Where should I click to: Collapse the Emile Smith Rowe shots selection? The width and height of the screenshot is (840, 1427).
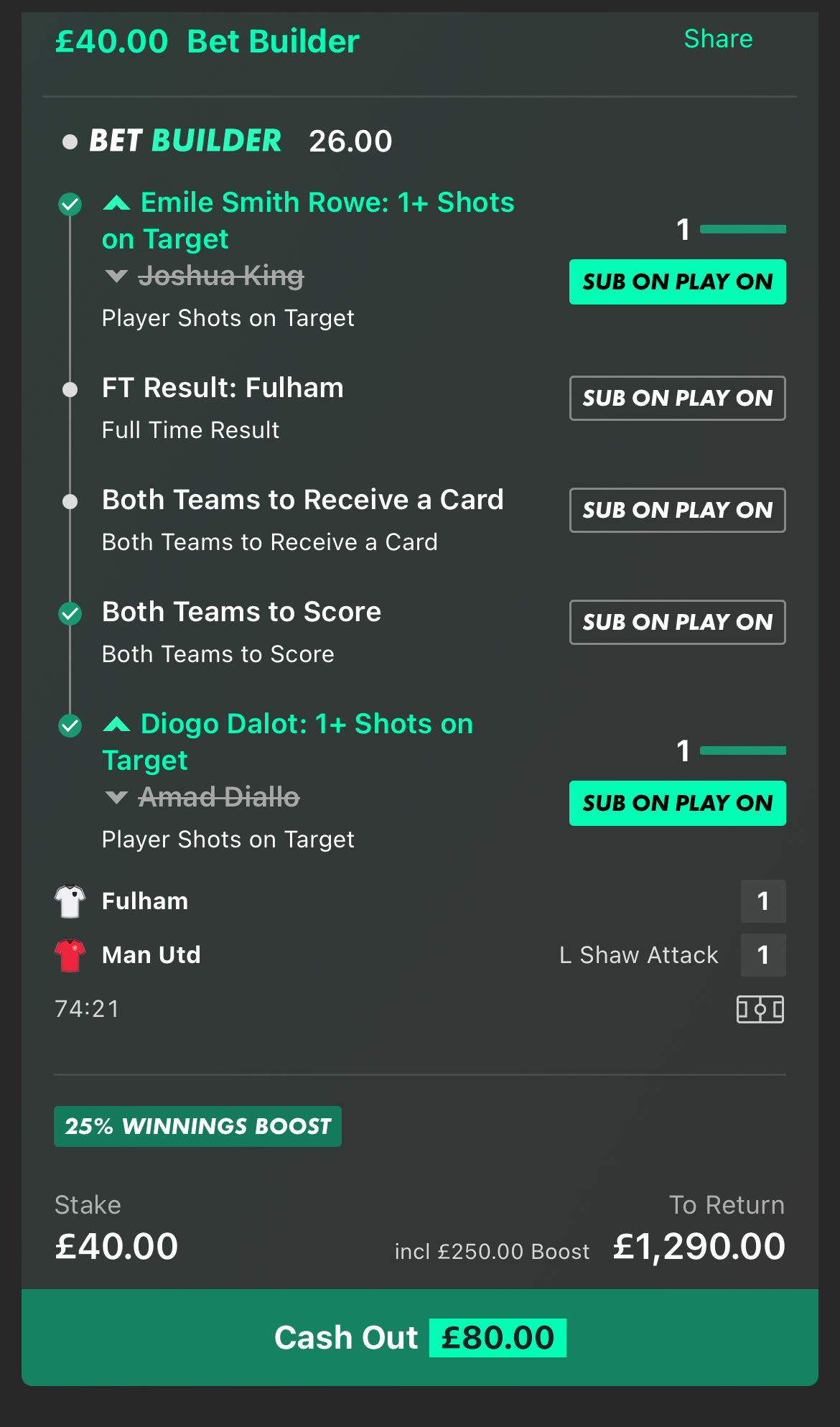116,203
